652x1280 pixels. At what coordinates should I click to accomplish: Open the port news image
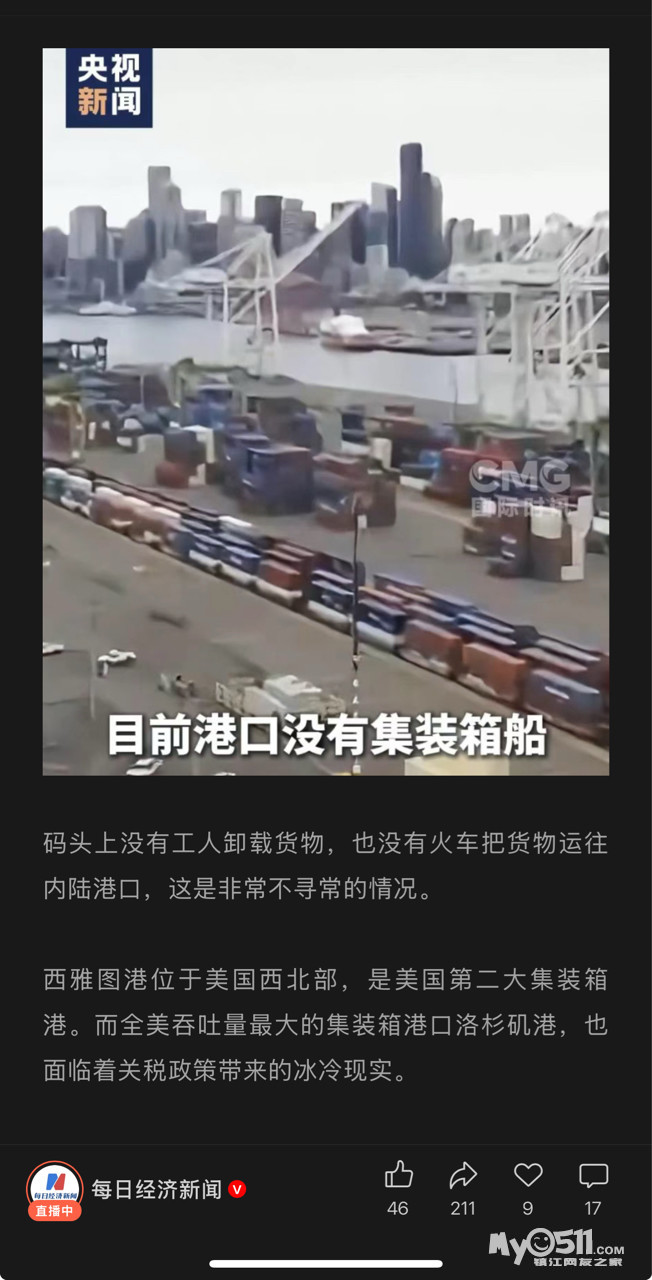(x=326, y=411)
